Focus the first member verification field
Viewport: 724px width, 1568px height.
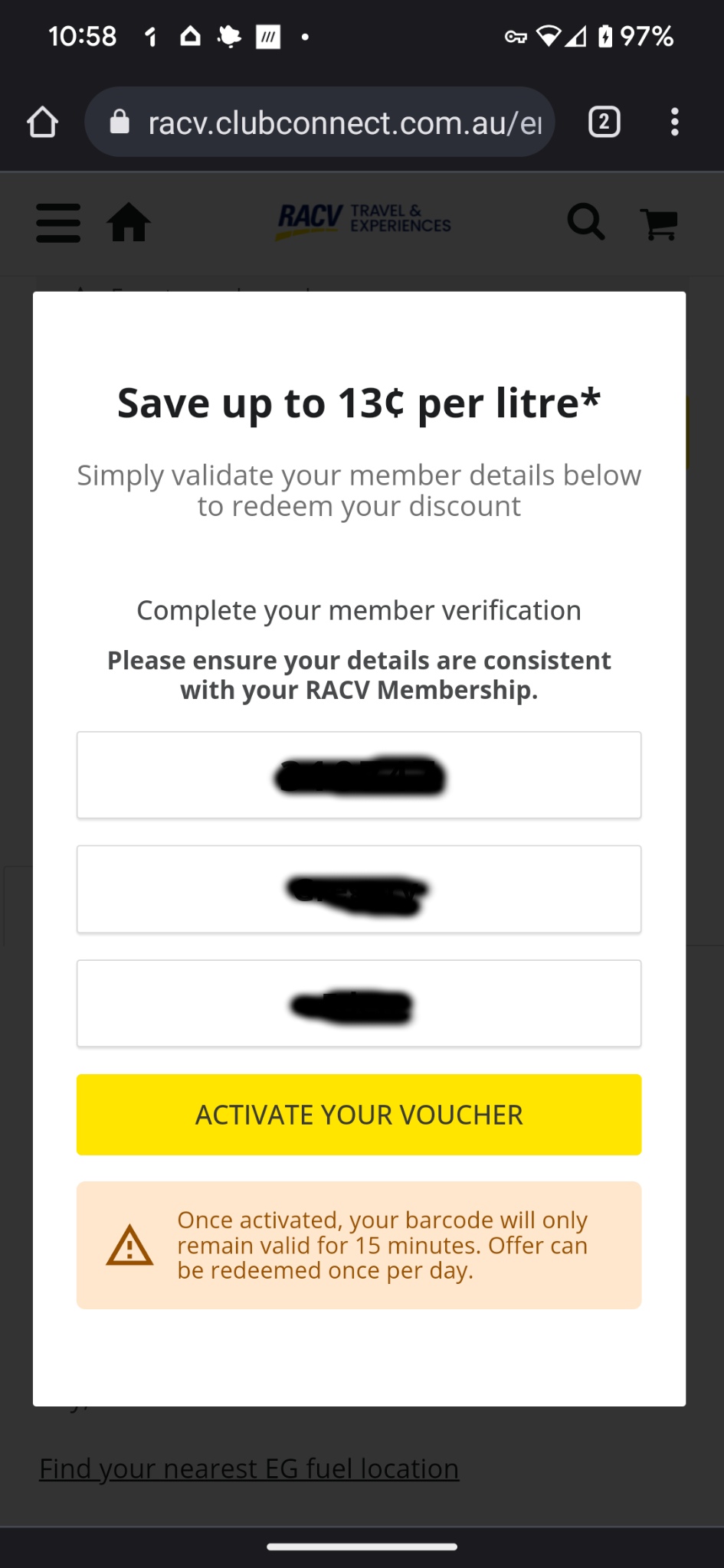click(x=359, y=775)
